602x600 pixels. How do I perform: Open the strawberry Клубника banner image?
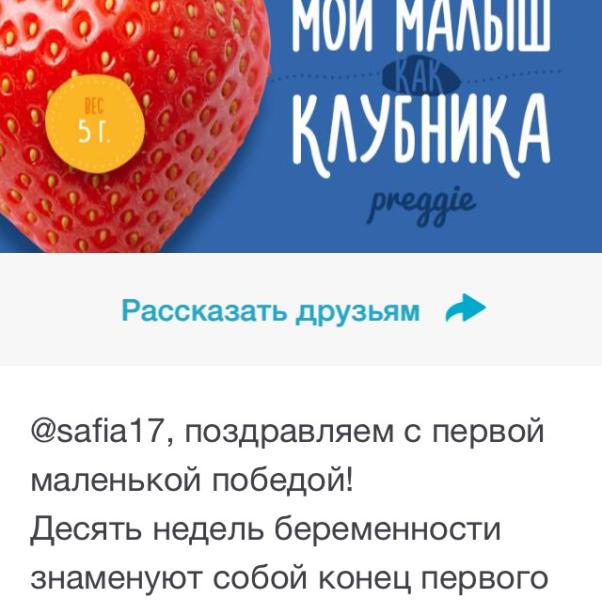tap(301, 126)
